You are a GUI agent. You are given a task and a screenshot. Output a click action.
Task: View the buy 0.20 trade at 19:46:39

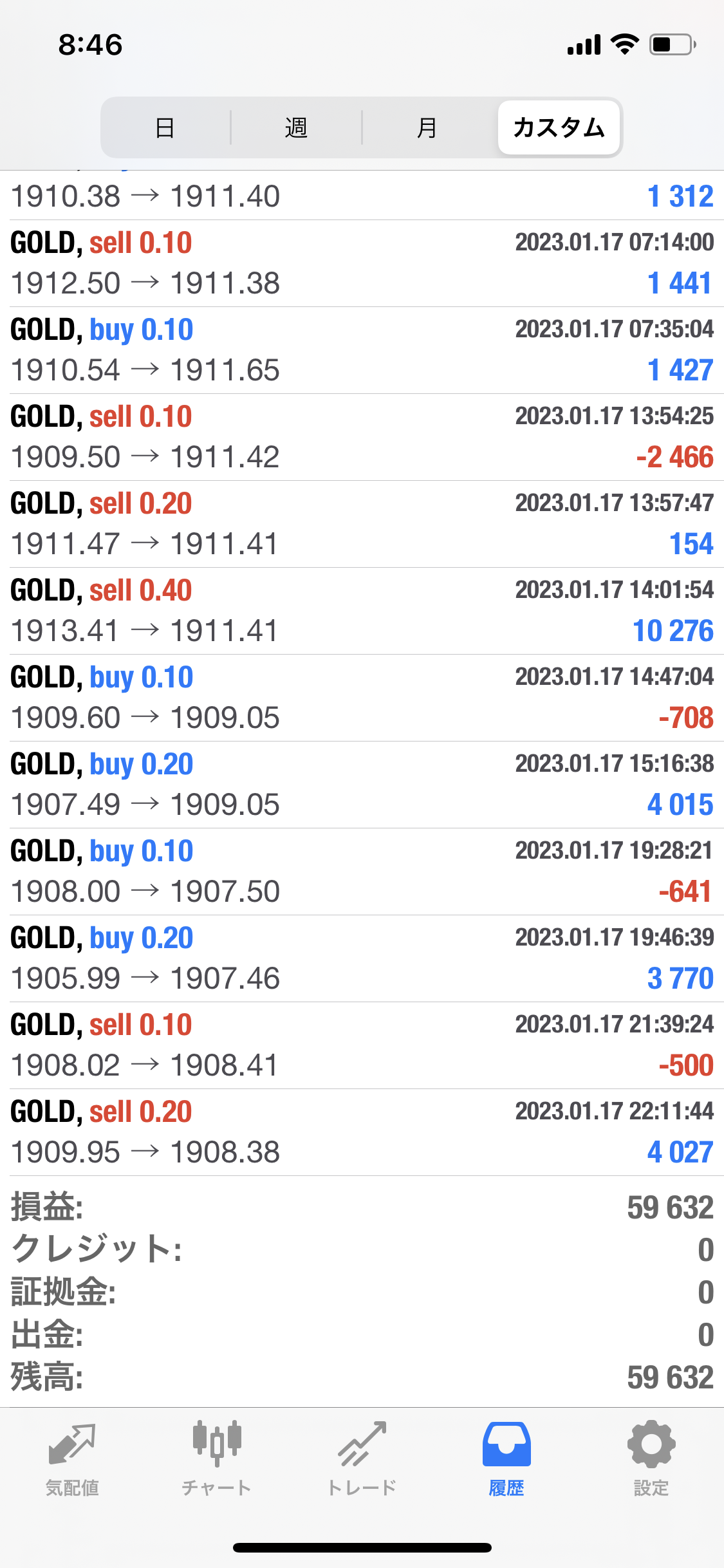pyautogui.click(x=362, y=958)
